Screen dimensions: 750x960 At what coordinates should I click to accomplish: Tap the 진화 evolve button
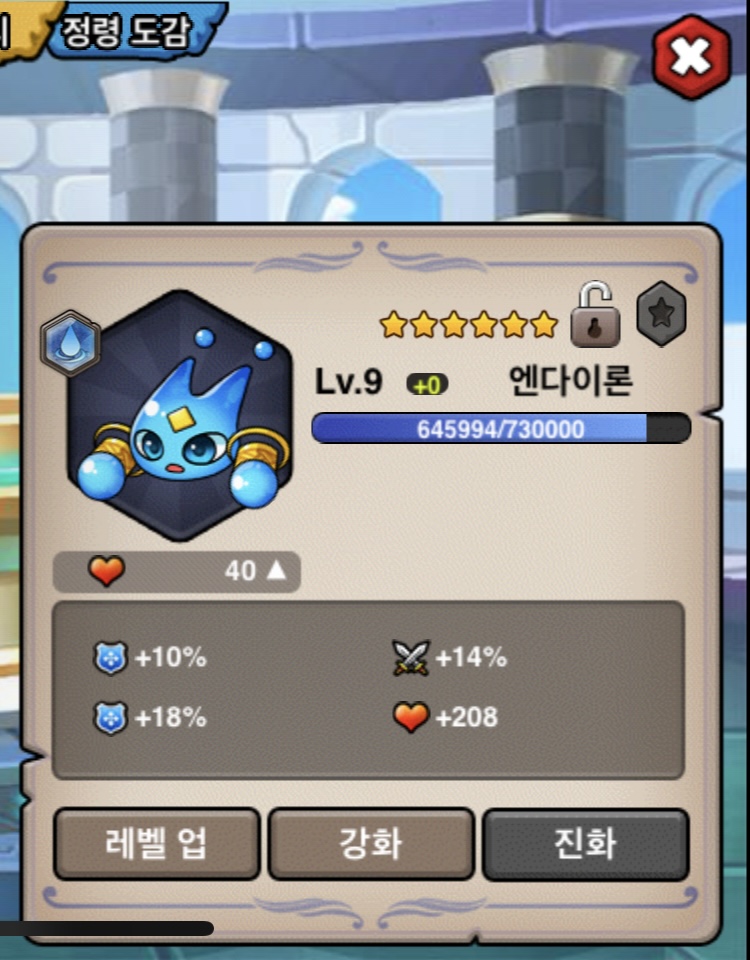(x=586, y=843)
